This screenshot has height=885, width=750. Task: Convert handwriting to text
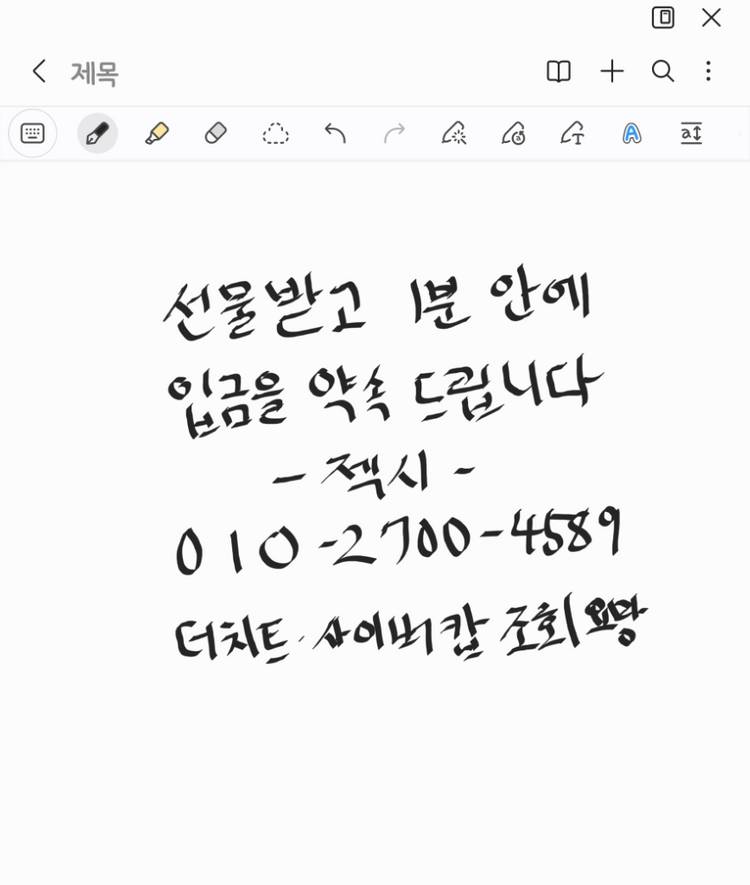571,132
